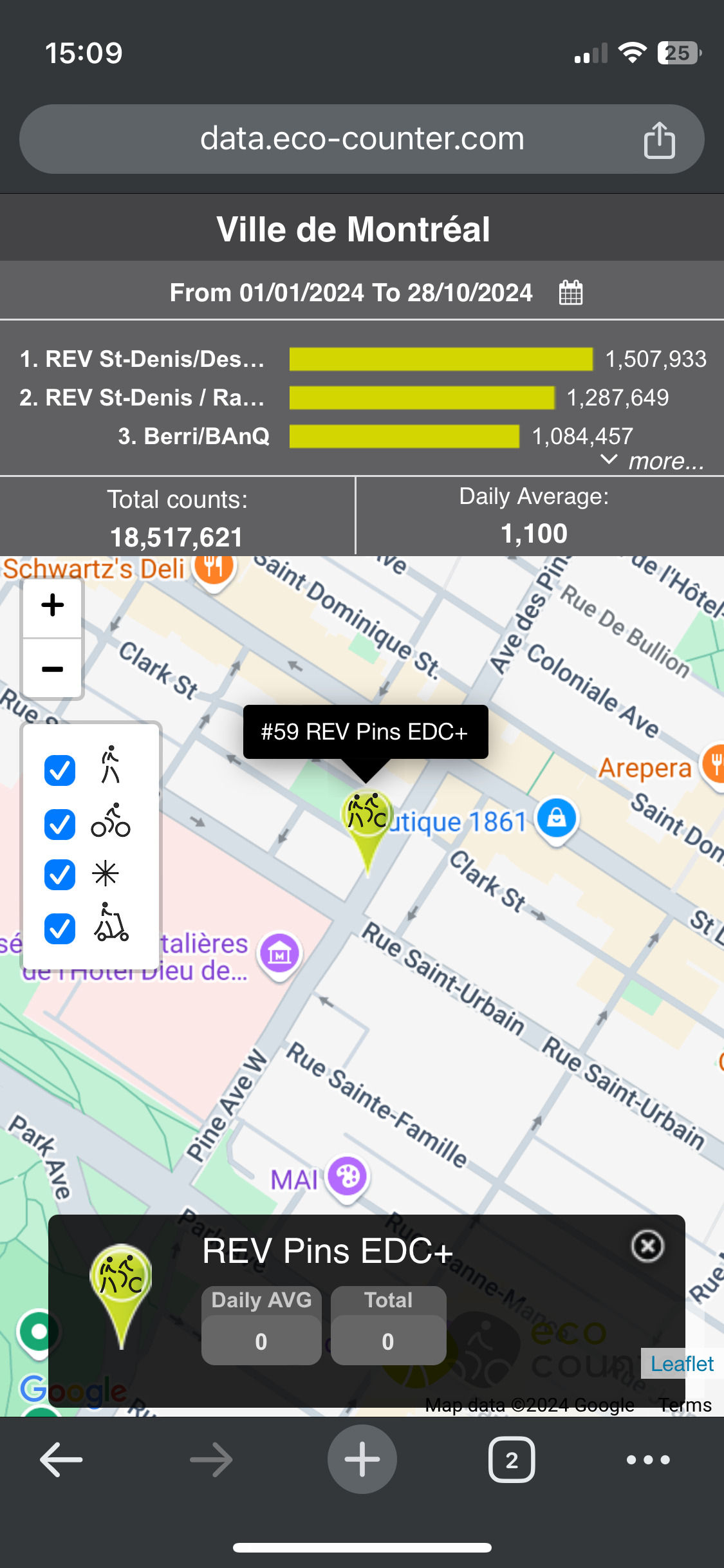Uncheck the asterisk counter filter
Screen dimensions: 724x1568
pyautogui.click(x=60, y=874)
